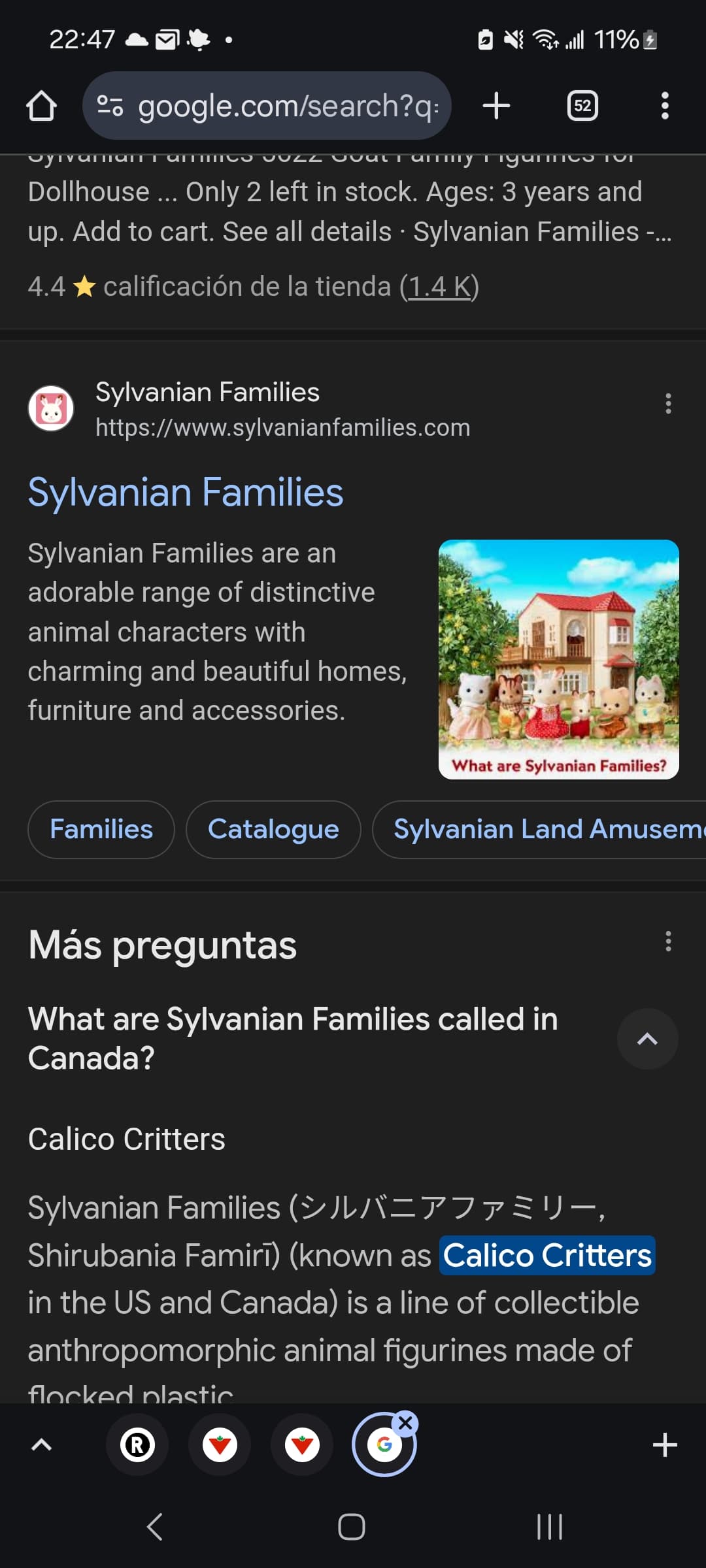Open options for Más preguntas section

pyautogui.click(x=667, y=941)
